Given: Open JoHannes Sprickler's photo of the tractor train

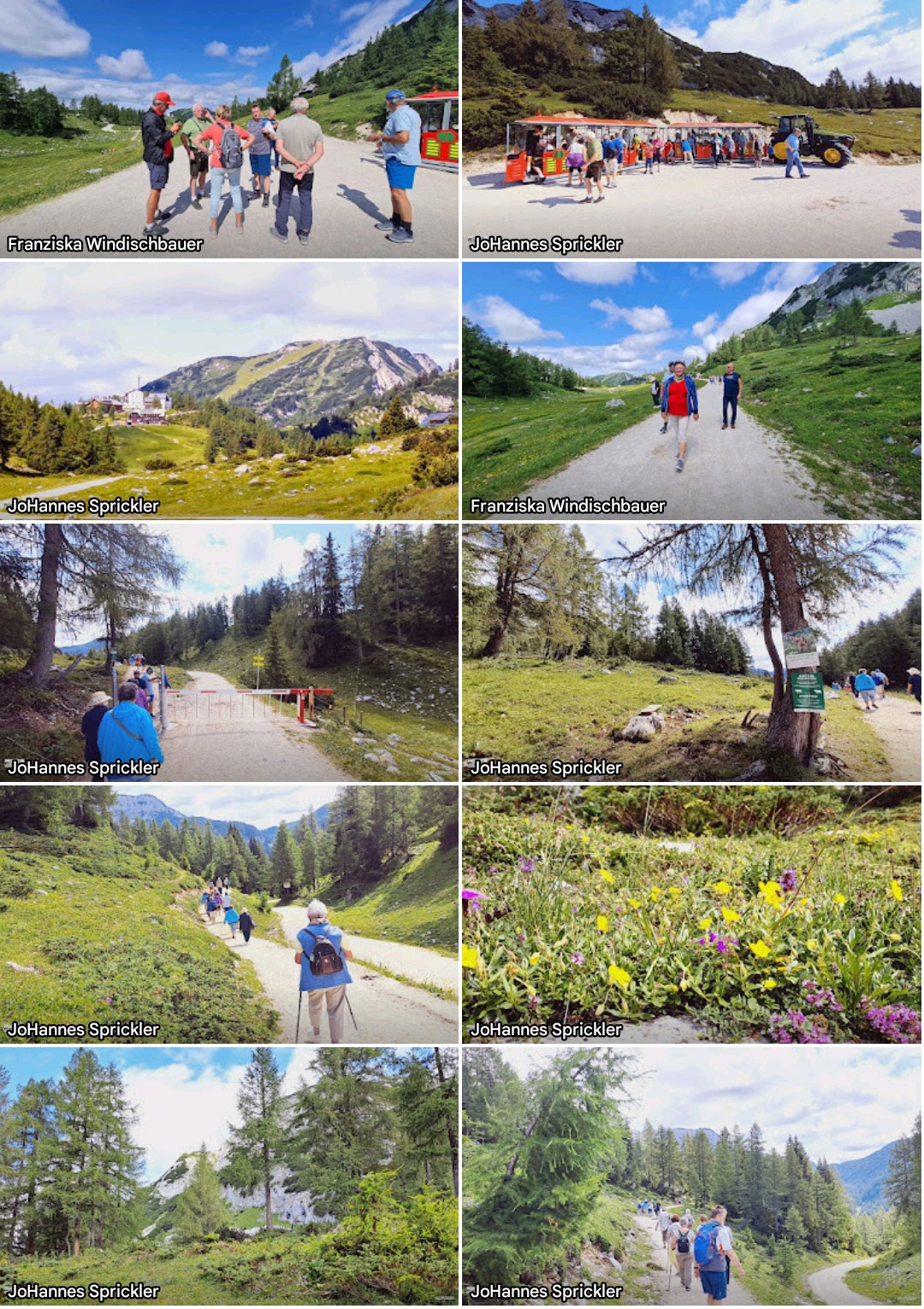Looking at the screenshot, I should click(691, 128).
